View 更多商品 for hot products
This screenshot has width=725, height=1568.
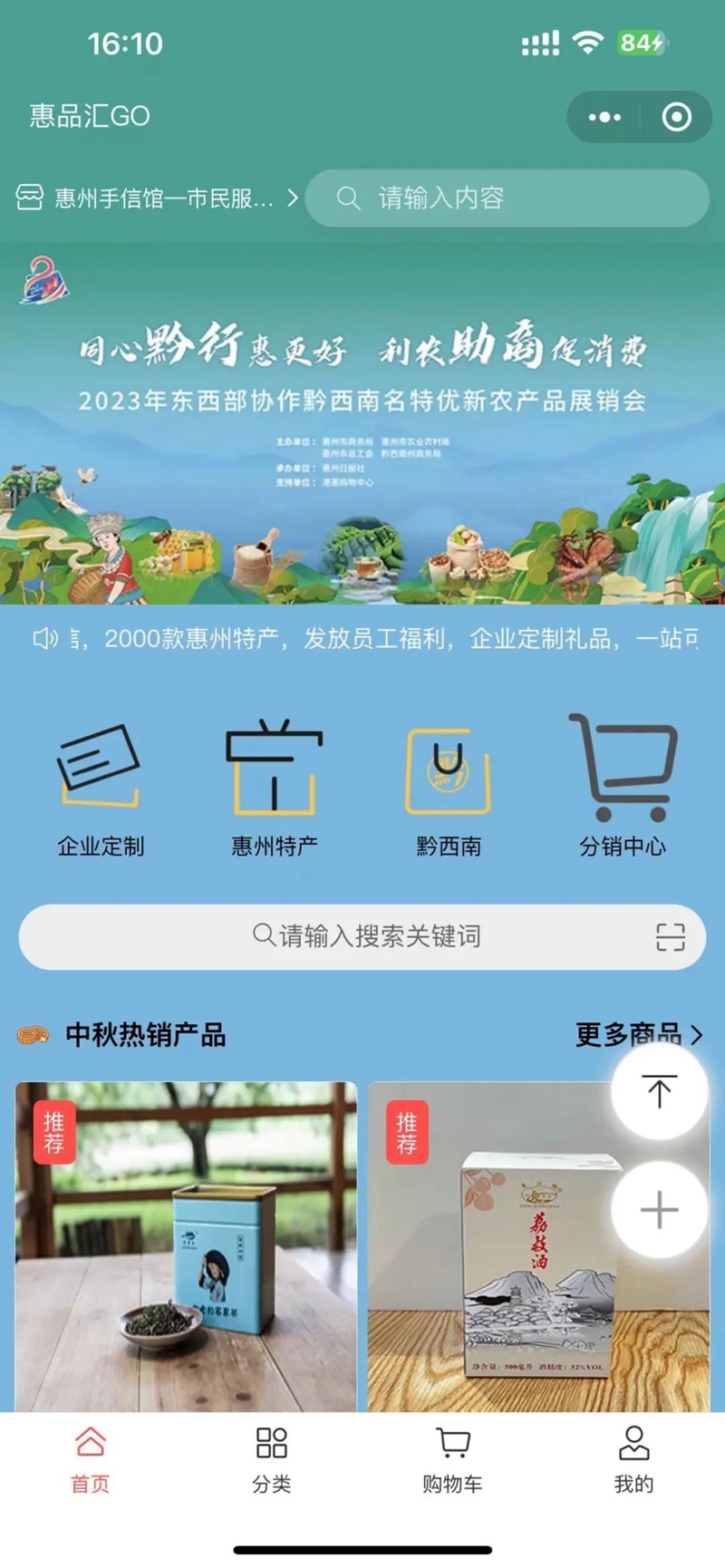click(x=638, y=1034)
